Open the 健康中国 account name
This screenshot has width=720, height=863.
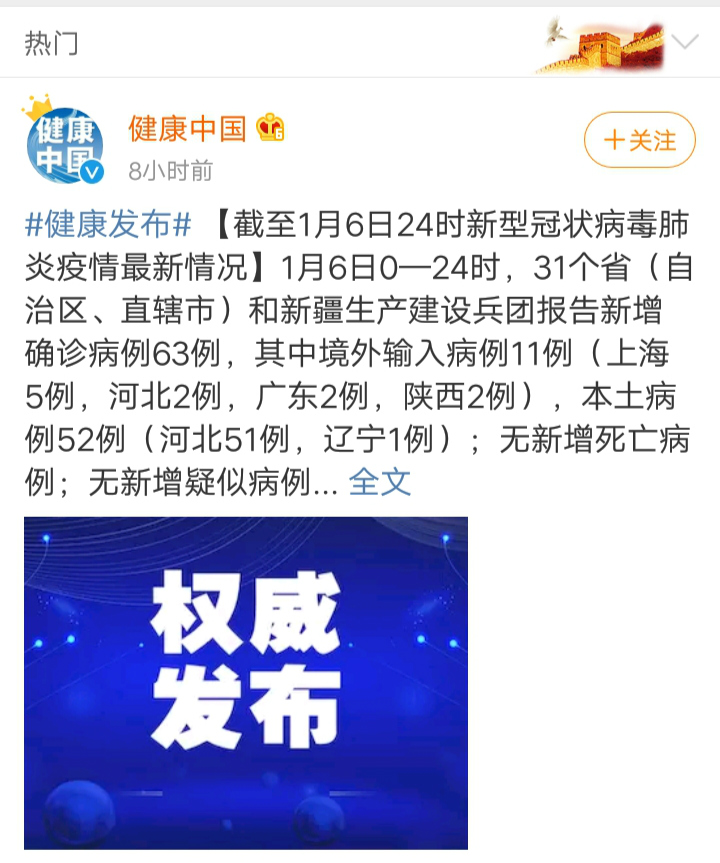pos(187,128)
